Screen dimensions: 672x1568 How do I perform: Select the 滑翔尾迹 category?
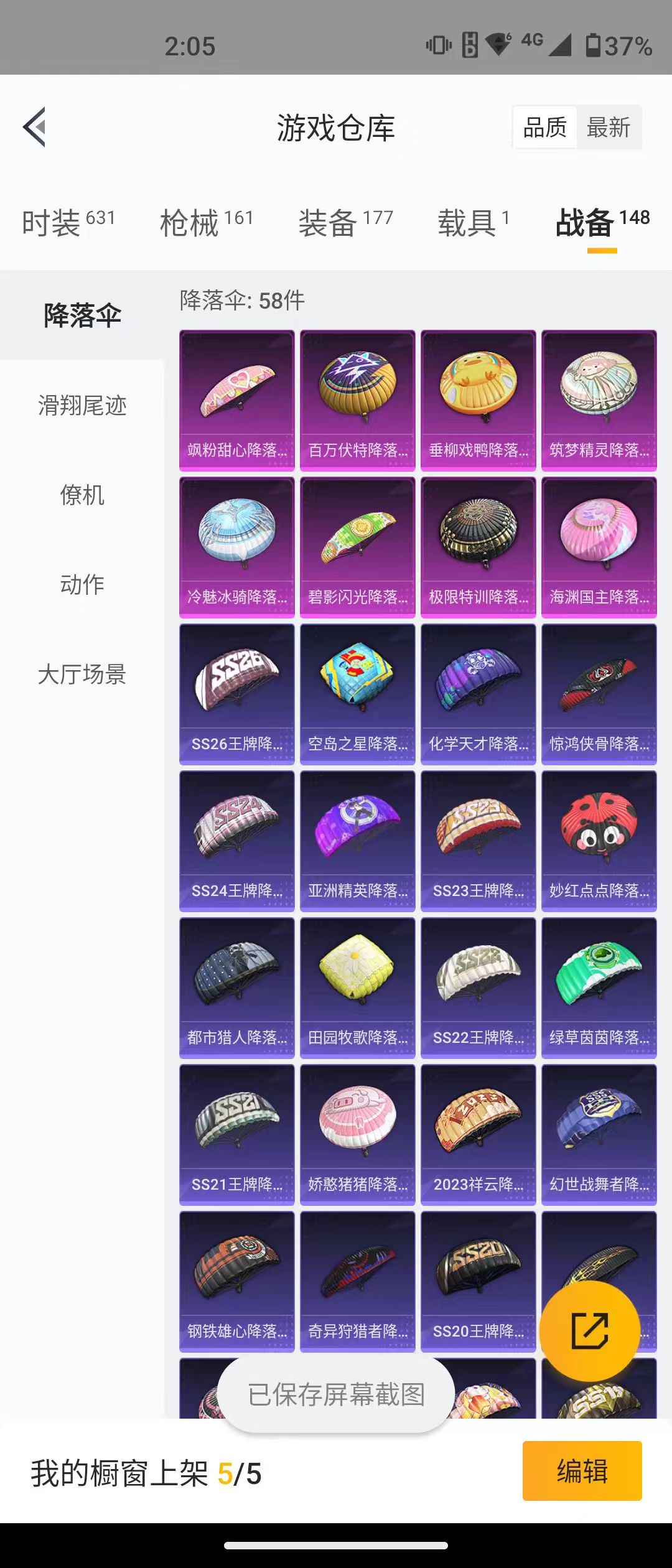coord(82,406)
